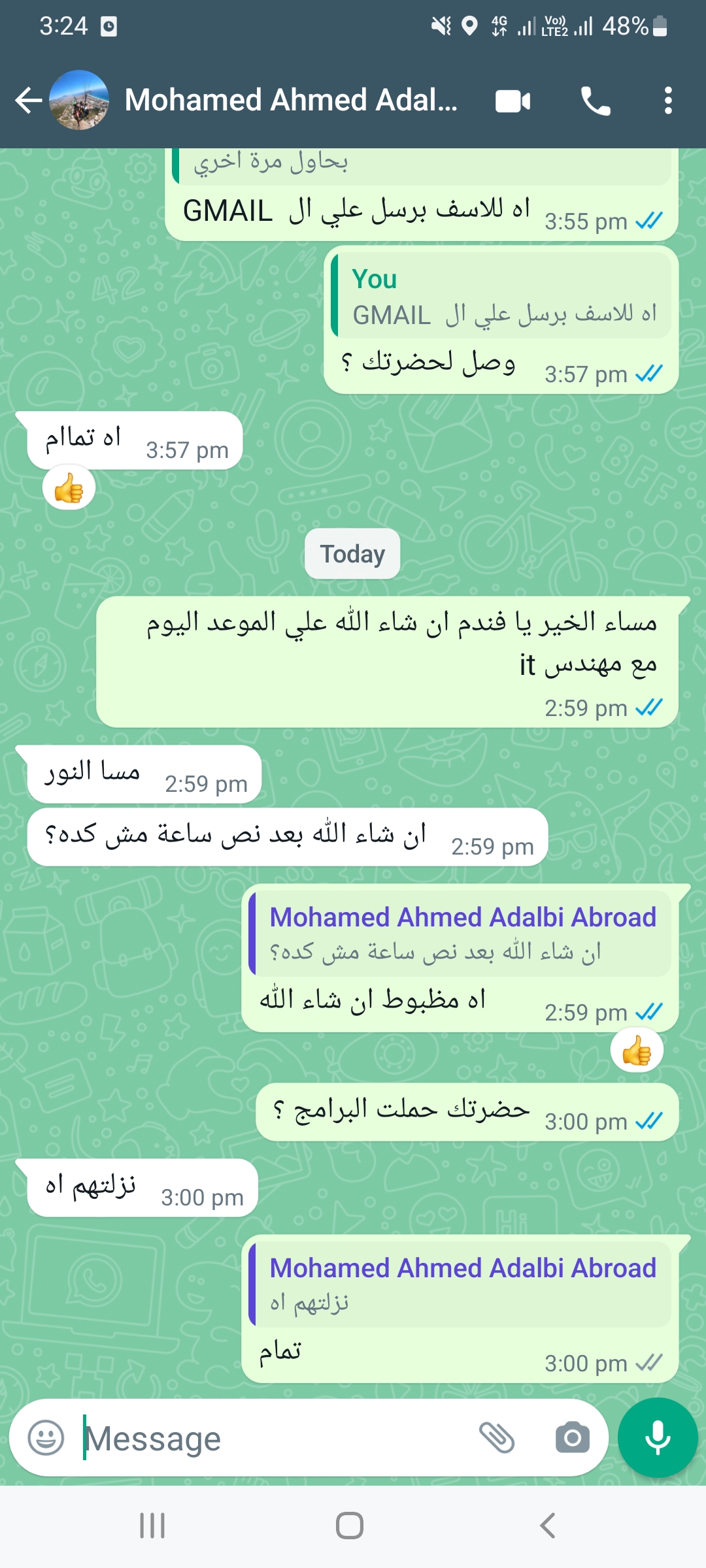The width and height of the screenshot is (706, 1568).
Task: Tap the voice message microphone button
Action: click(658, 1437)
